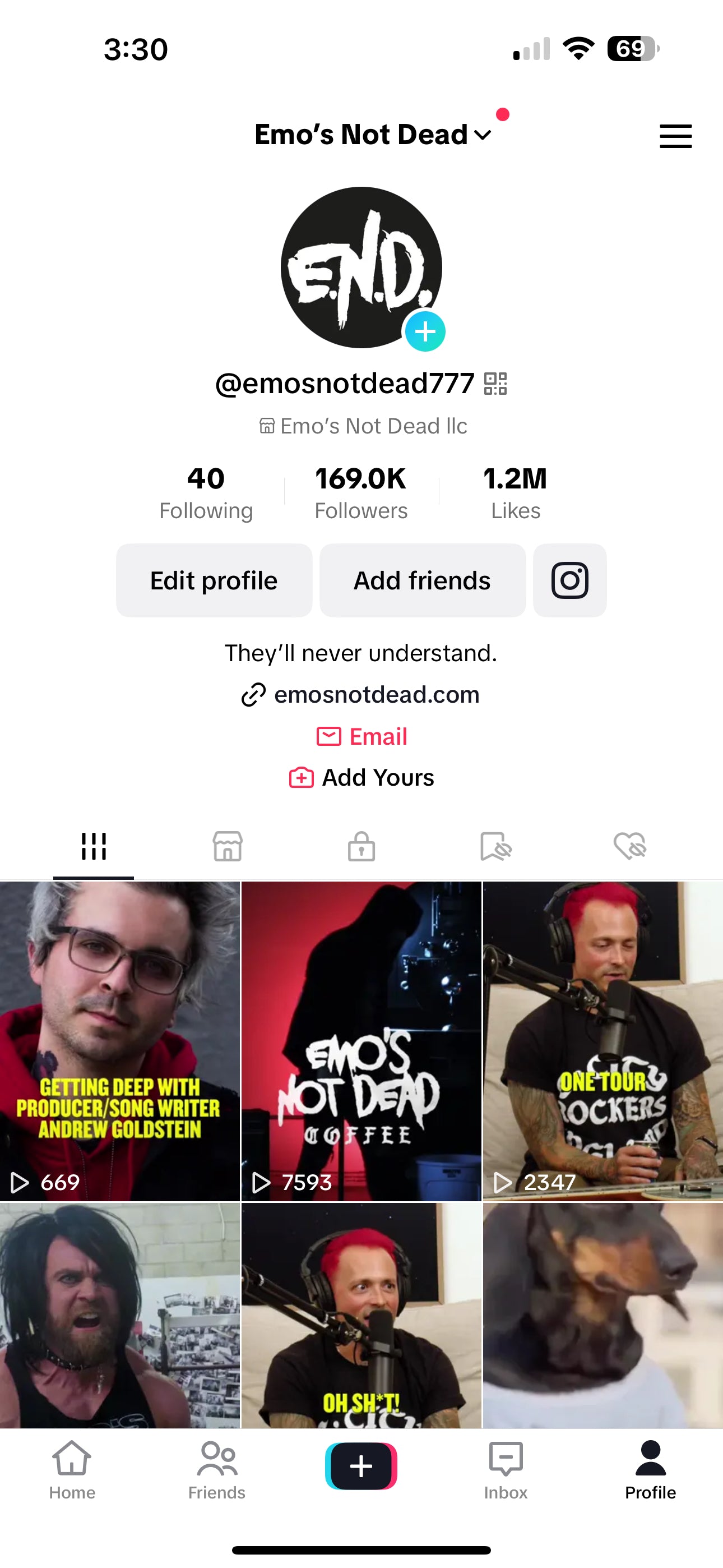Play the Andrew Goldstein video
Viewport: 723px width, 1568px height.
pyautogui.click(x=119, y=1041)
